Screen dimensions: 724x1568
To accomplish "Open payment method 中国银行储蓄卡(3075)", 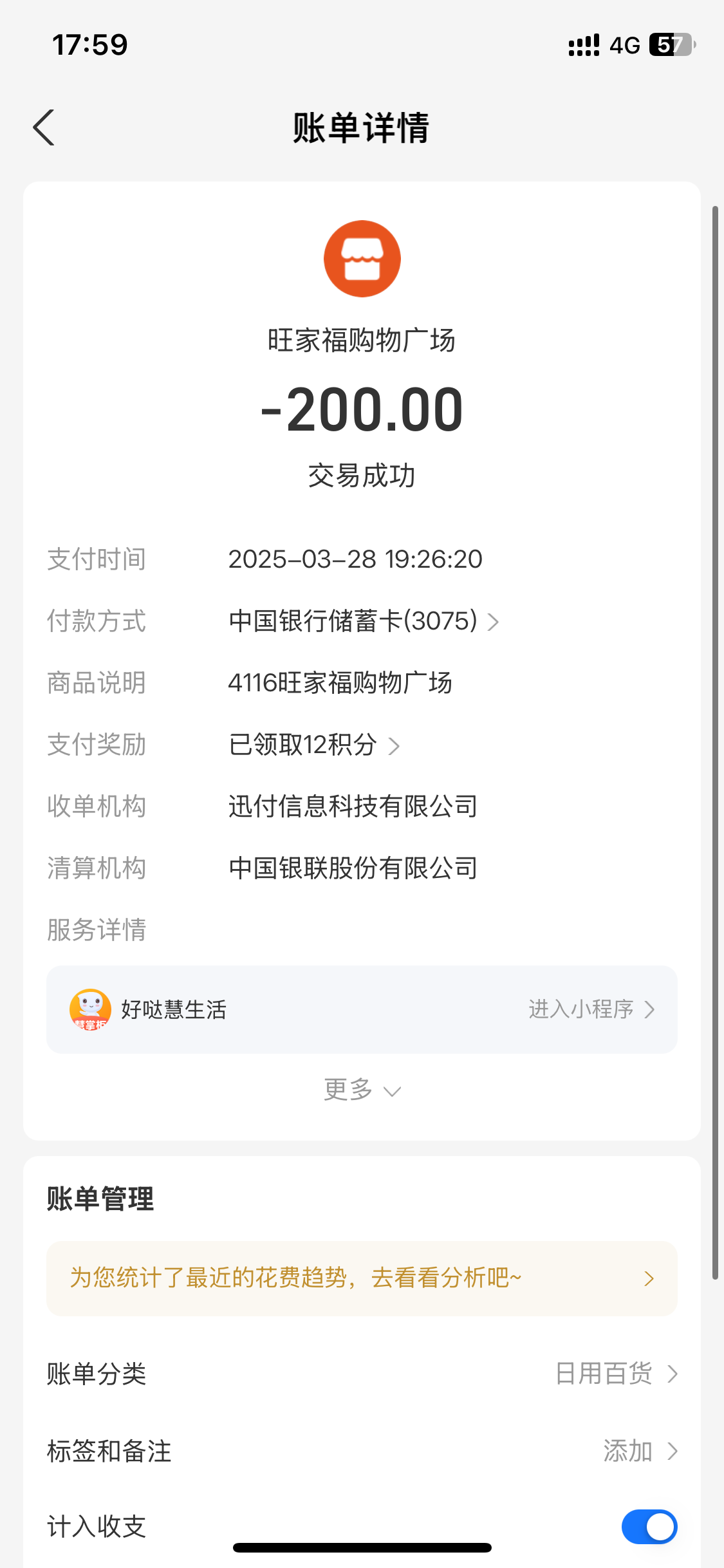I will point(364,621).
